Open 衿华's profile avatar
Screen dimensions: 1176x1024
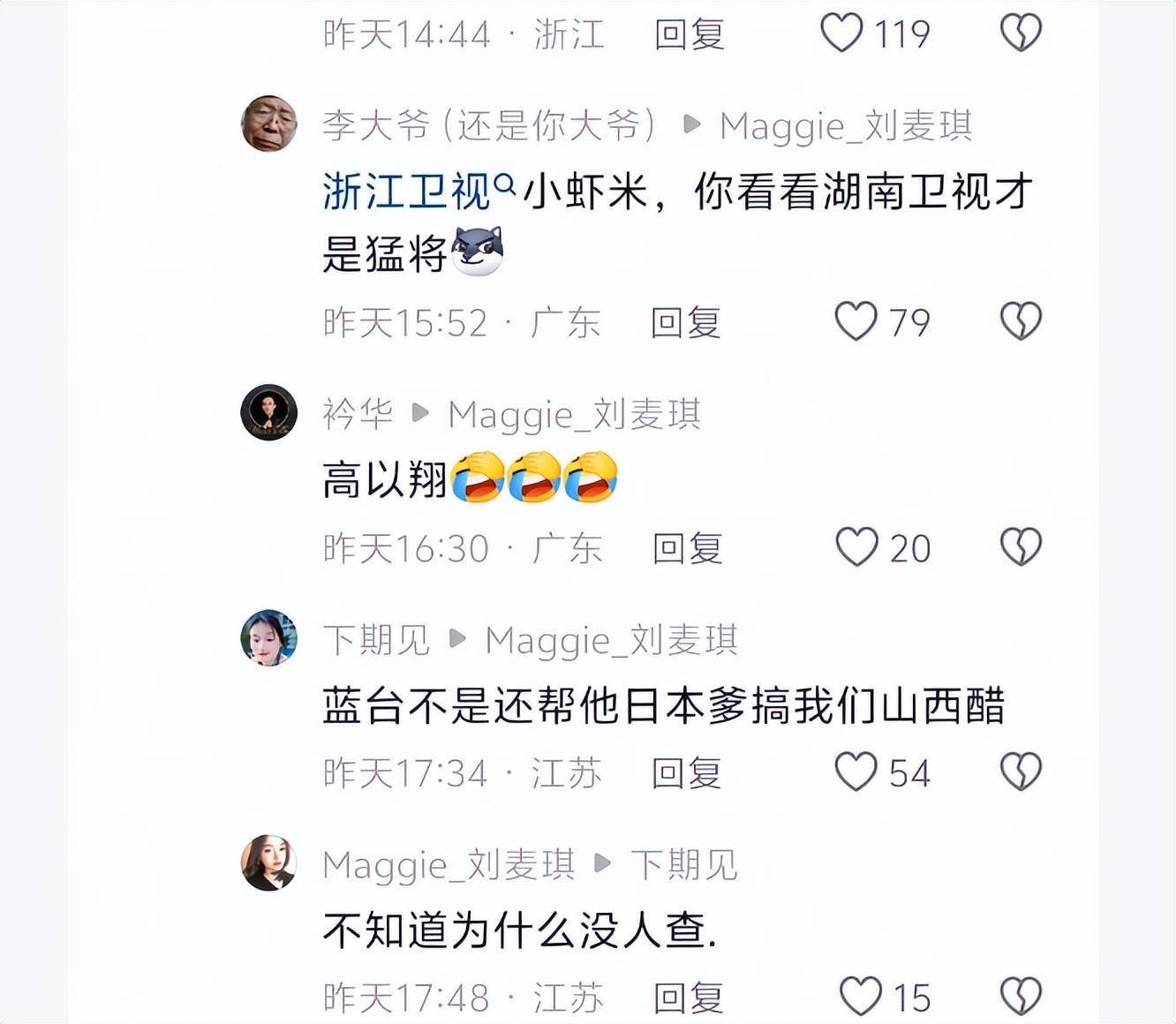tap(269, 412)
